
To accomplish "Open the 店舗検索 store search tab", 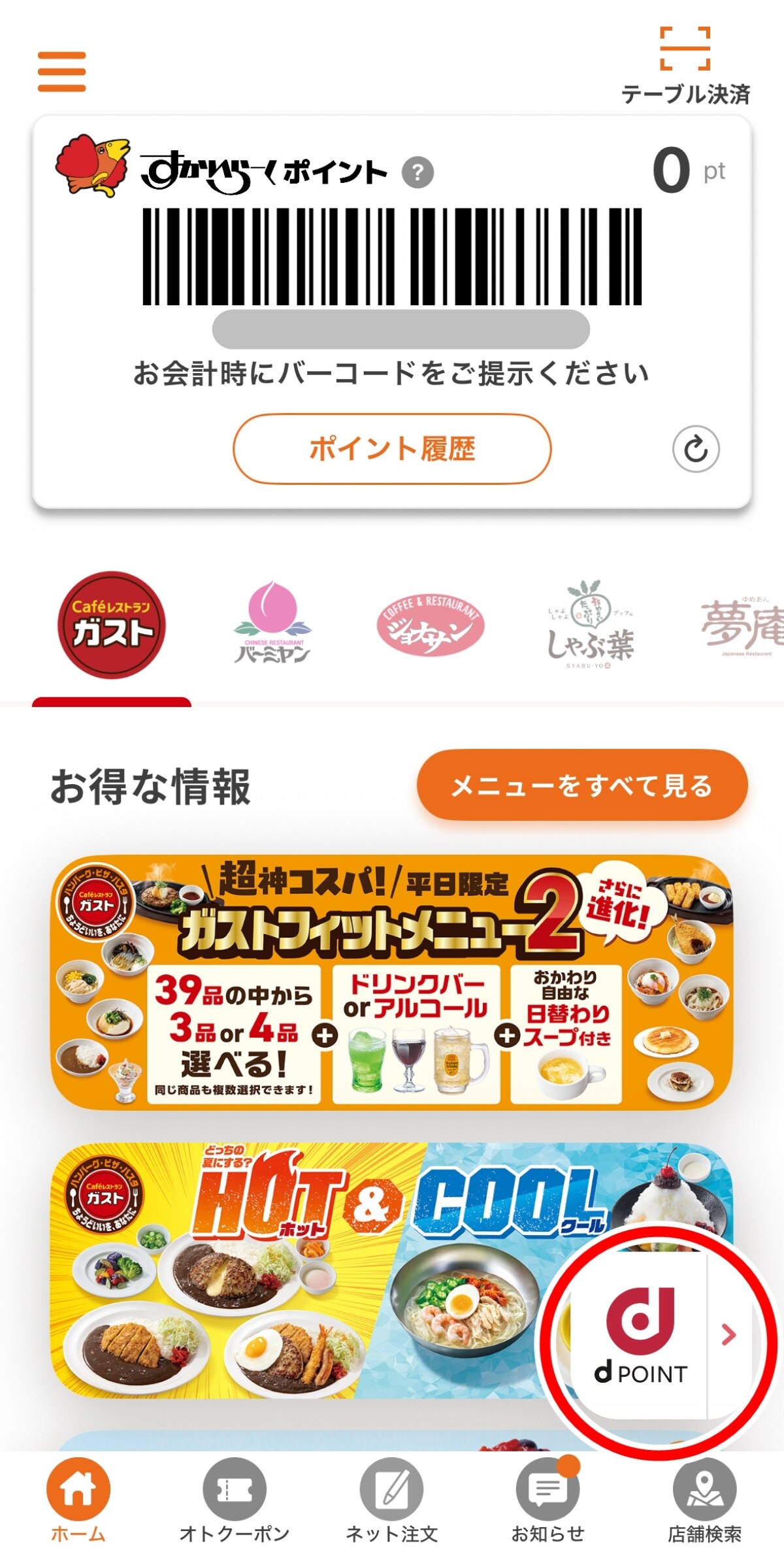I will tap(704, 1501).
